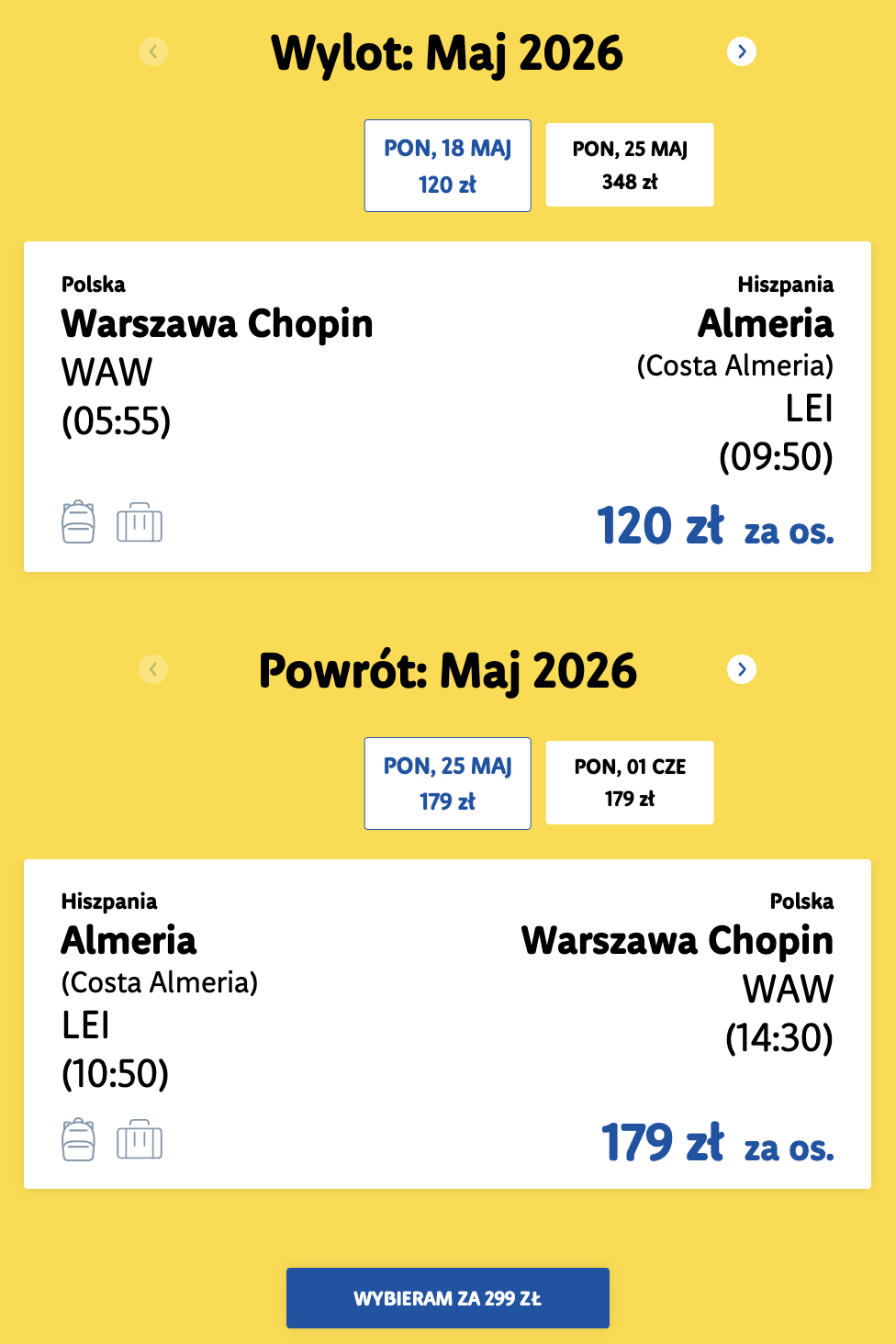Go to next return month arrow

[742, 669]
